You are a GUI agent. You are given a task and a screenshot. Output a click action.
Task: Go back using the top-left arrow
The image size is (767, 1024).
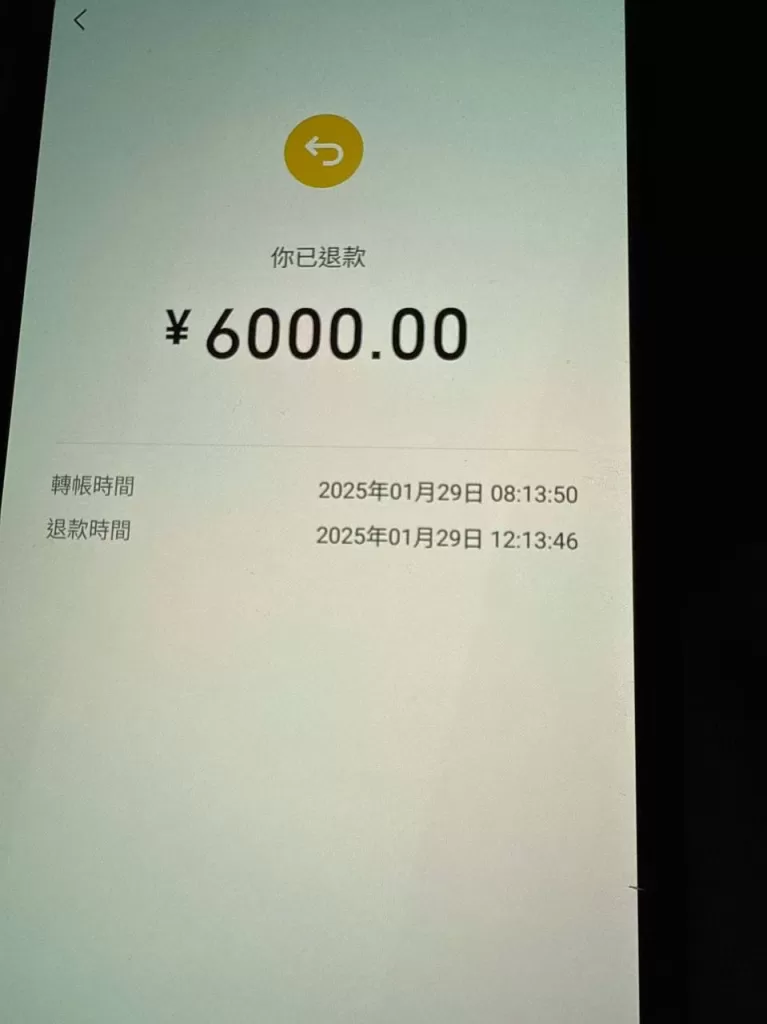tap(80, 19)
